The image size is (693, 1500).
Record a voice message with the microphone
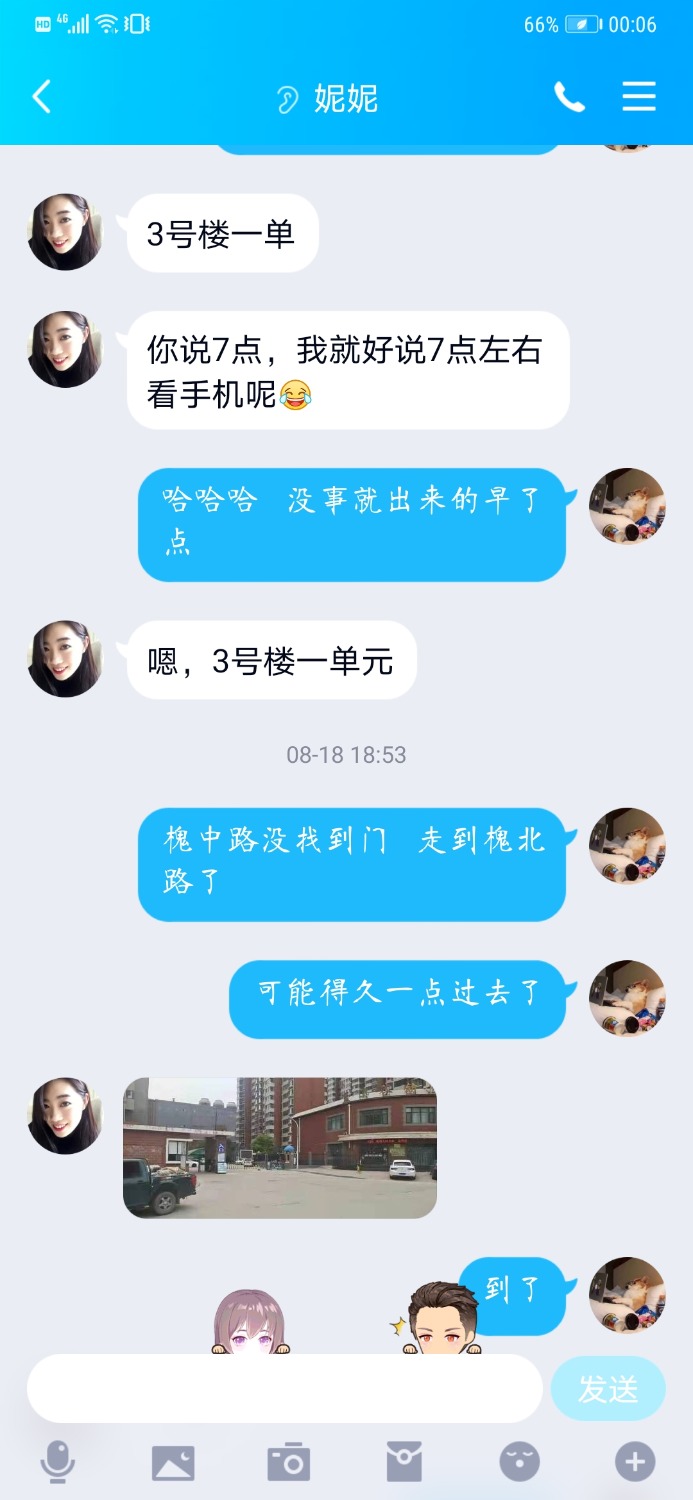pos(58,1462)
